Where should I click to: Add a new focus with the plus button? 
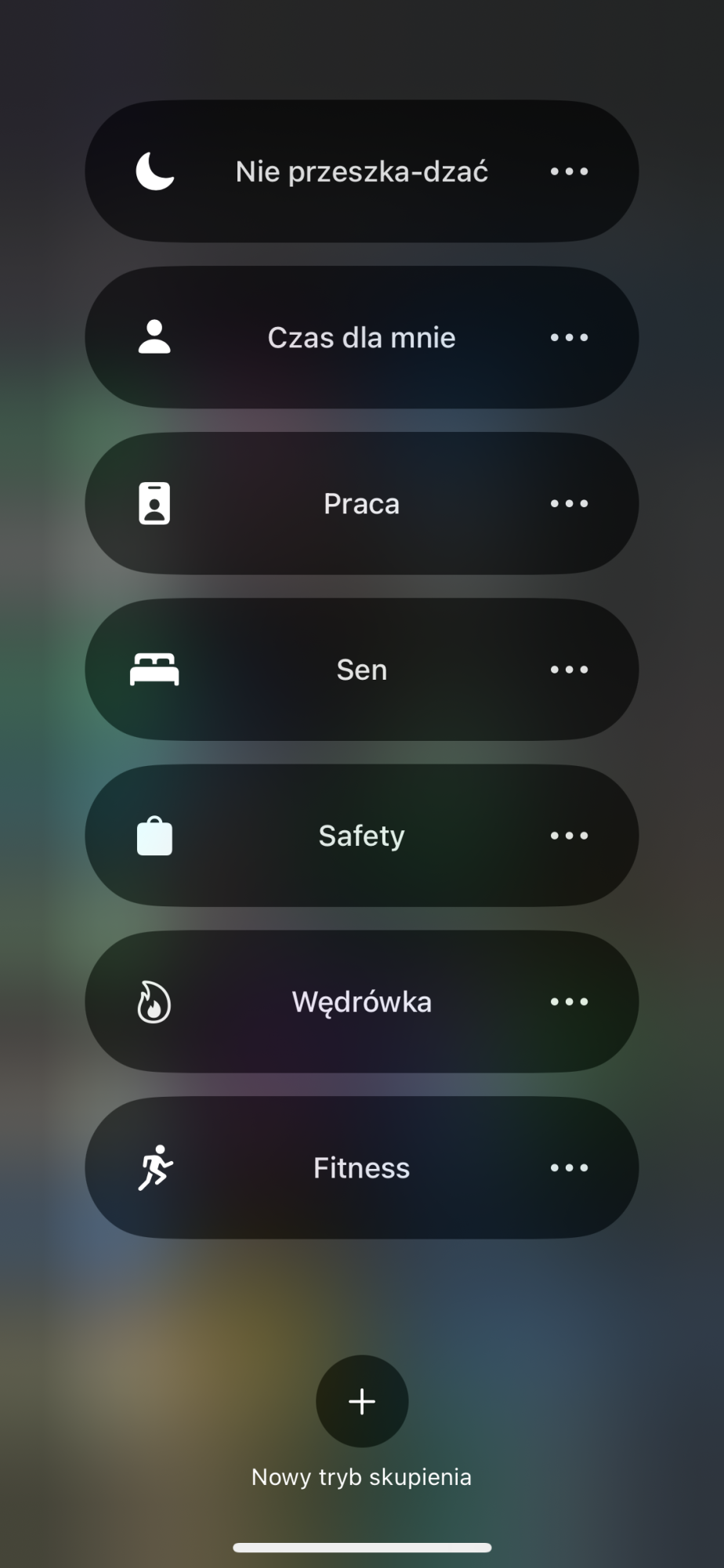[362, 1401]
